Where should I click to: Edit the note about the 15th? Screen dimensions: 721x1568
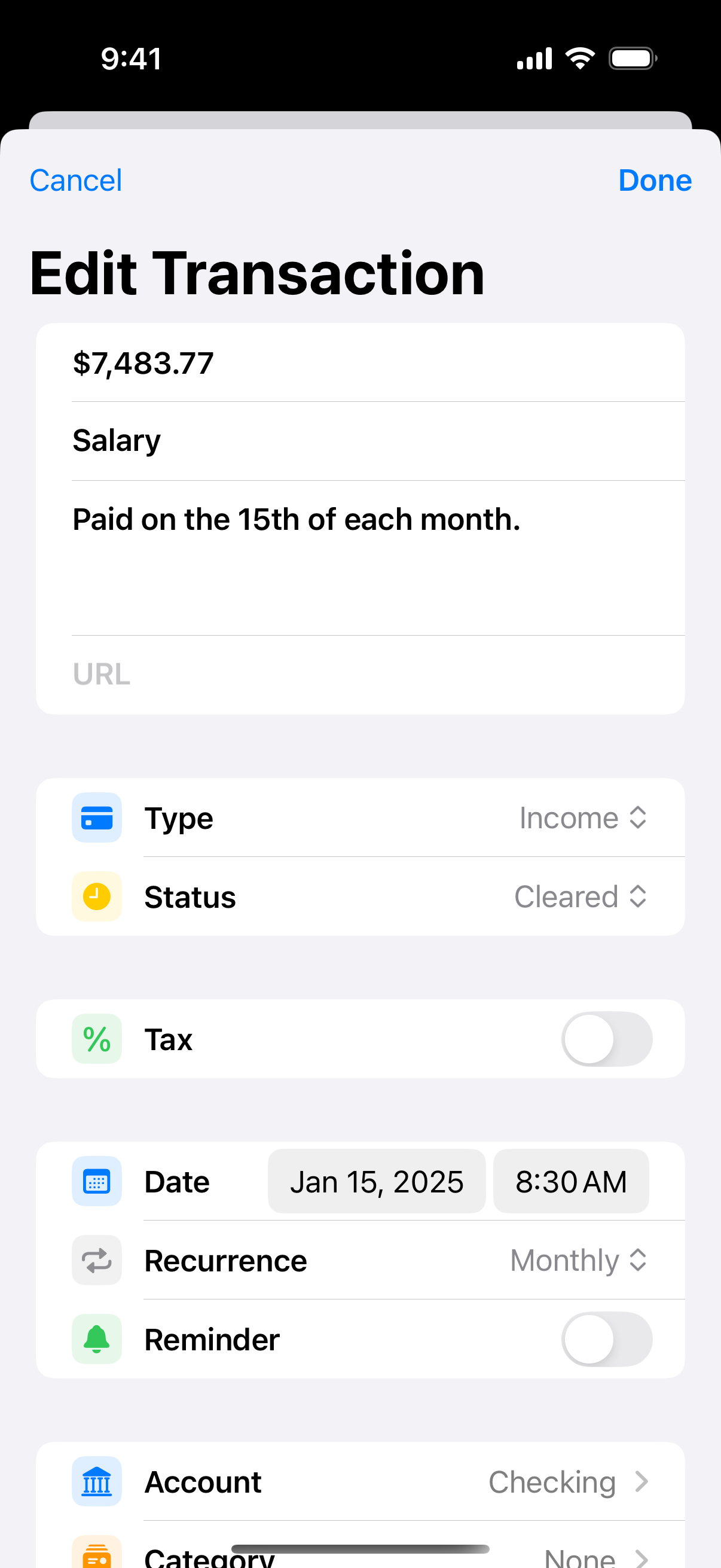[x=360, y=558]
